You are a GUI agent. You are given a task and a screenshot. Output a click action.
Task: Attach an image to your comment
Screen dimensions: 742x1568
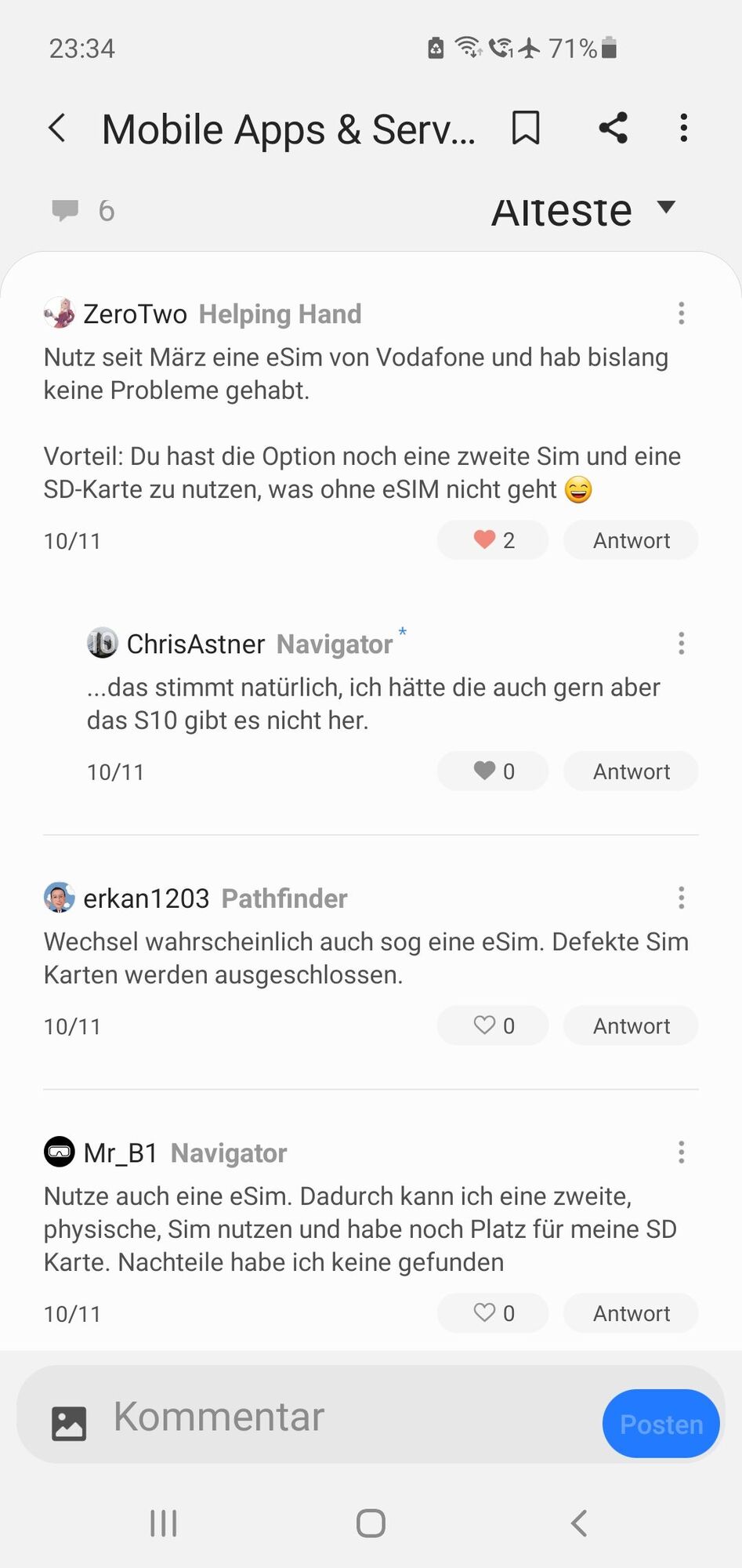click(69, 1423)
